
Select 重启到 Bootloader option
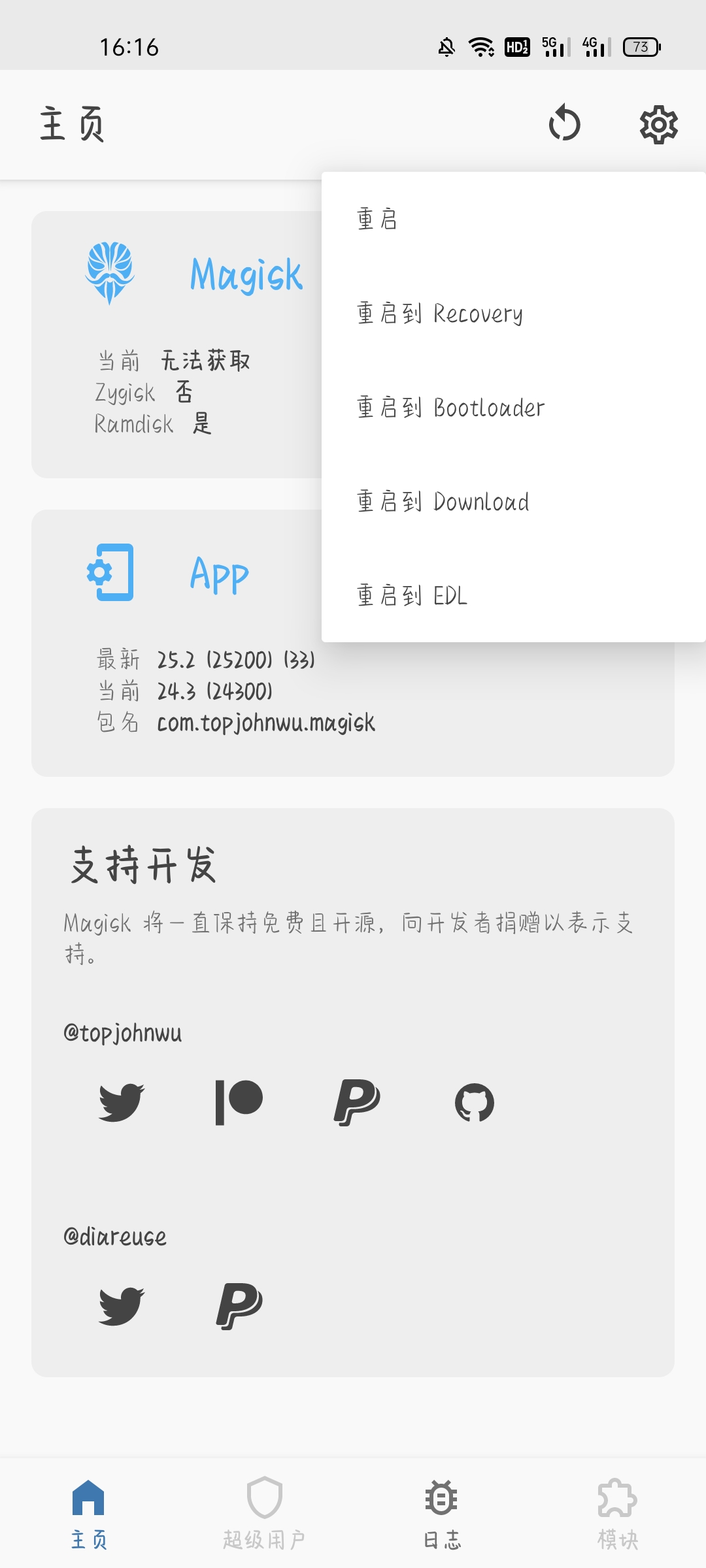tap(513, 408)
